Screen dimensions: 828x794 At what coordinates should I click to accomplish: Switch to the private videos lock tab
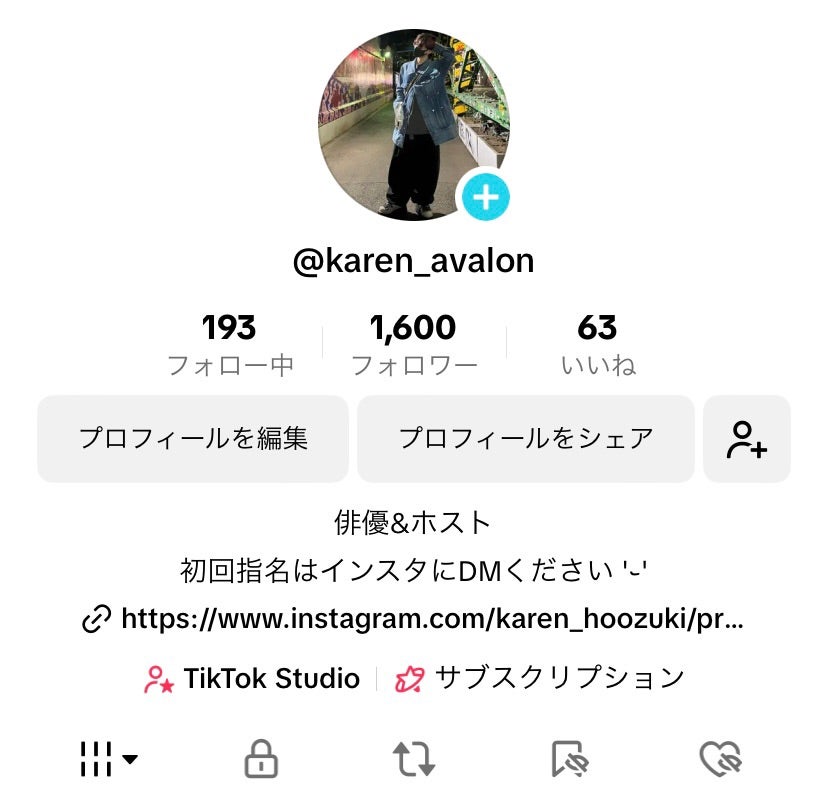(x=261, y=760)
